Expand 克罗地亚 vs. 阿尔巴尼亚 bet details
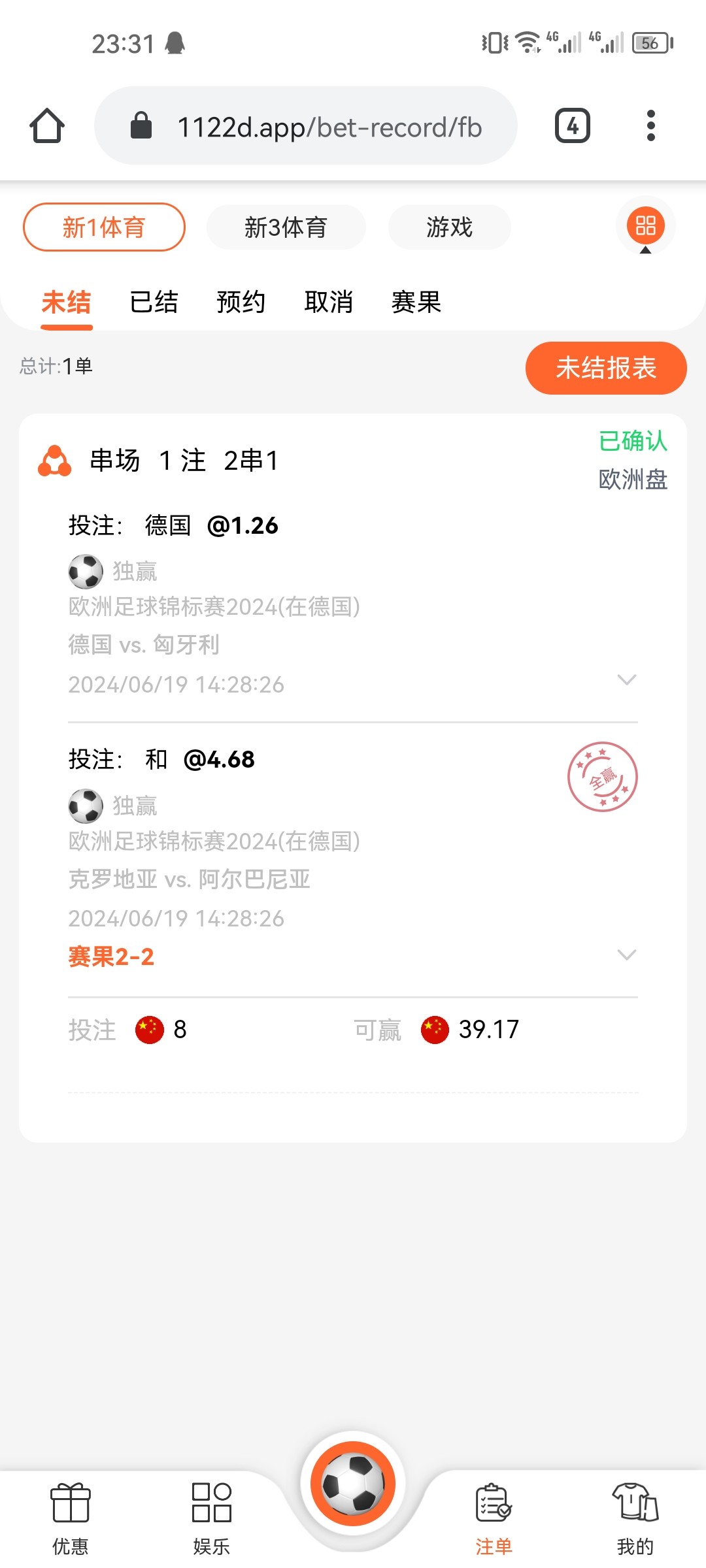The image size is (706, 1568). [x=627, y=955]
